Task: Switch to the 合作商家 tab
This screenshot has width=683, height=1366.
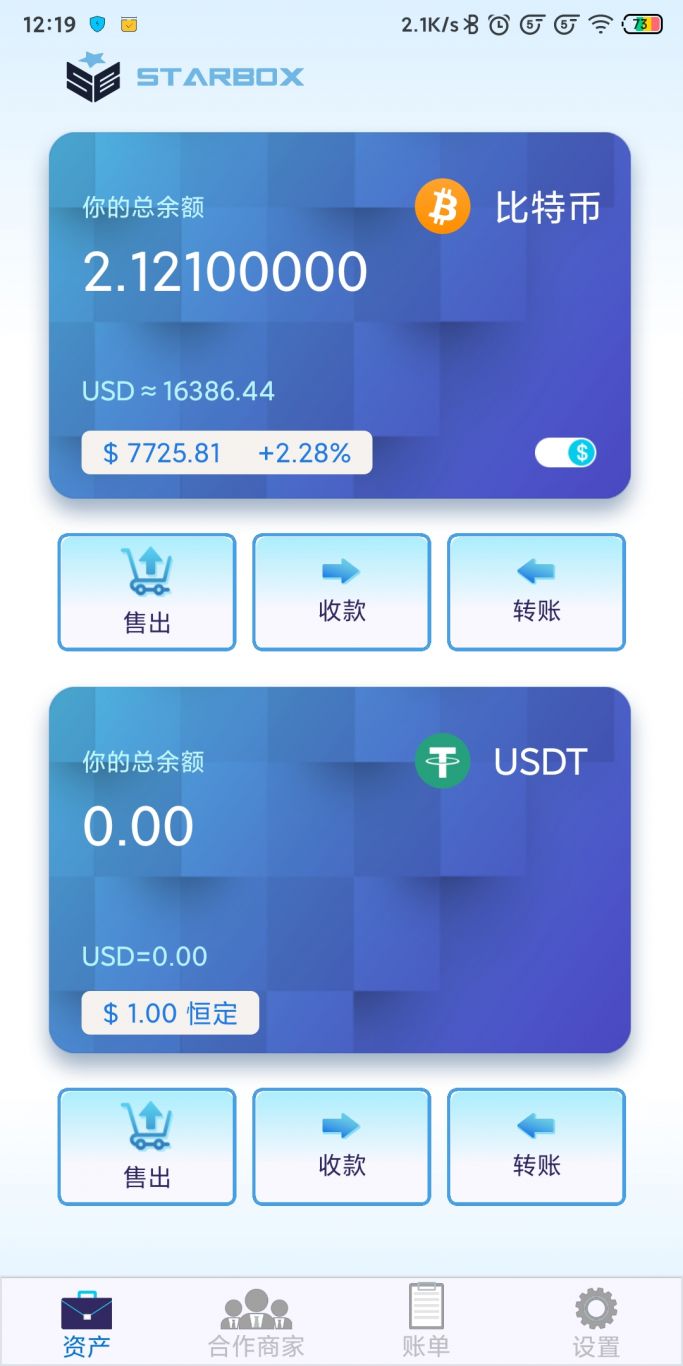Action: click(256, 1322)
